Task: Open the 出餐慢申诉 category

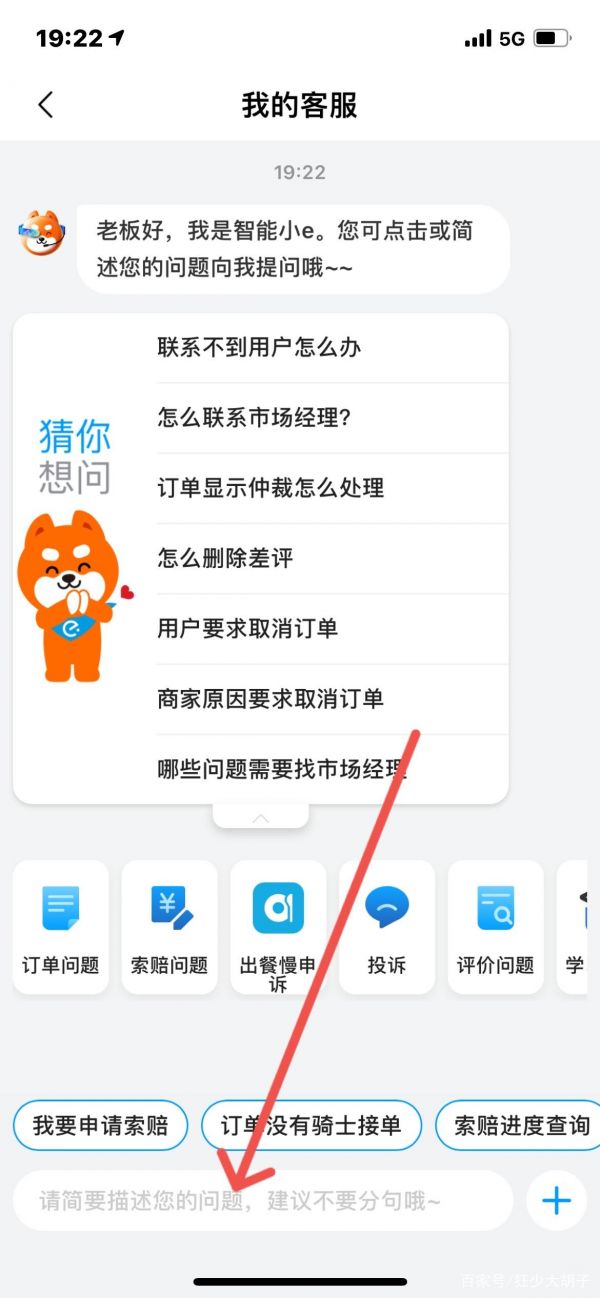Action: point(278,927)
